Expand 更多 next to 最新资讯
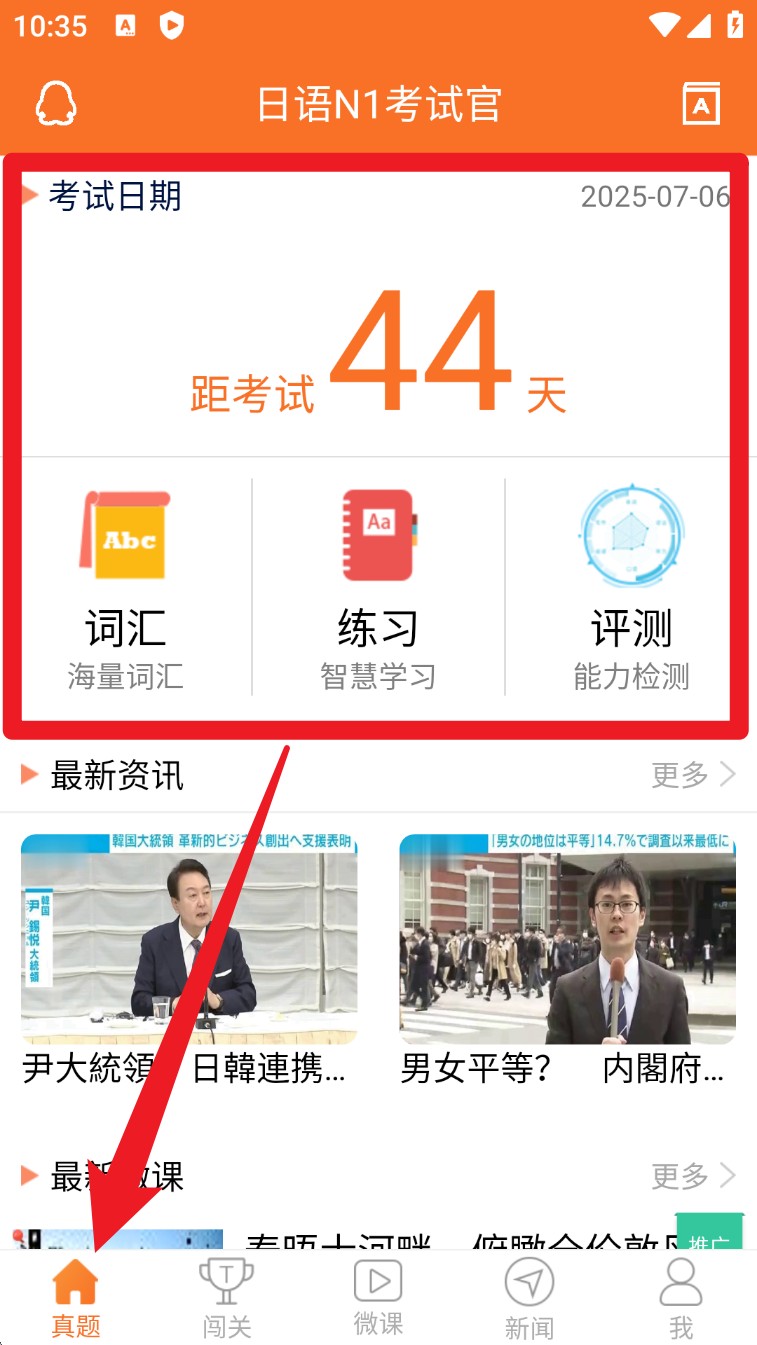Image resolution: width=757 pixels, height=1345 pixels. click(690, 776)
